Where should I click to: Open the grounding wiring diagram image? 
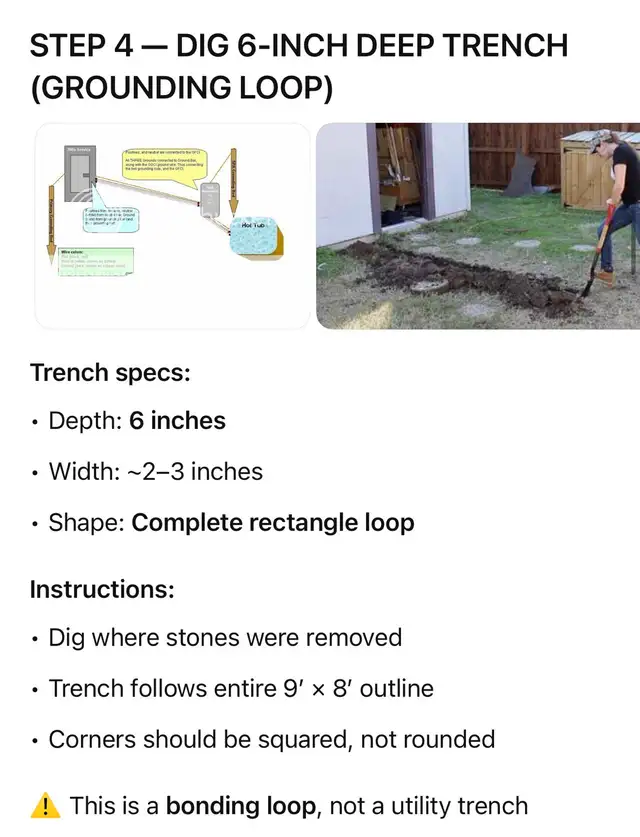point(172,226)
